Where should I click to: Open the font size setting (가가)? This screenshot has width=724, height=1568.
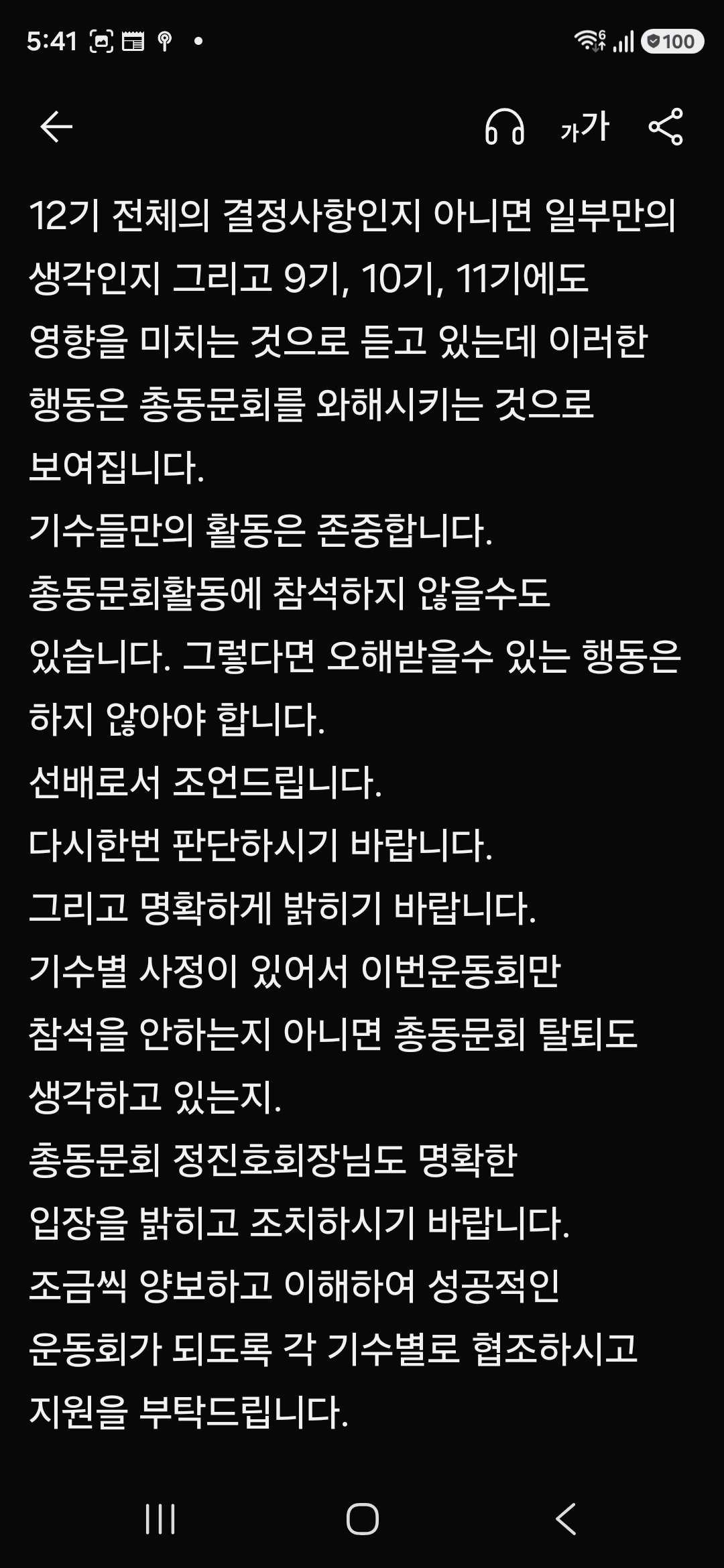click(x=585, y=127)
